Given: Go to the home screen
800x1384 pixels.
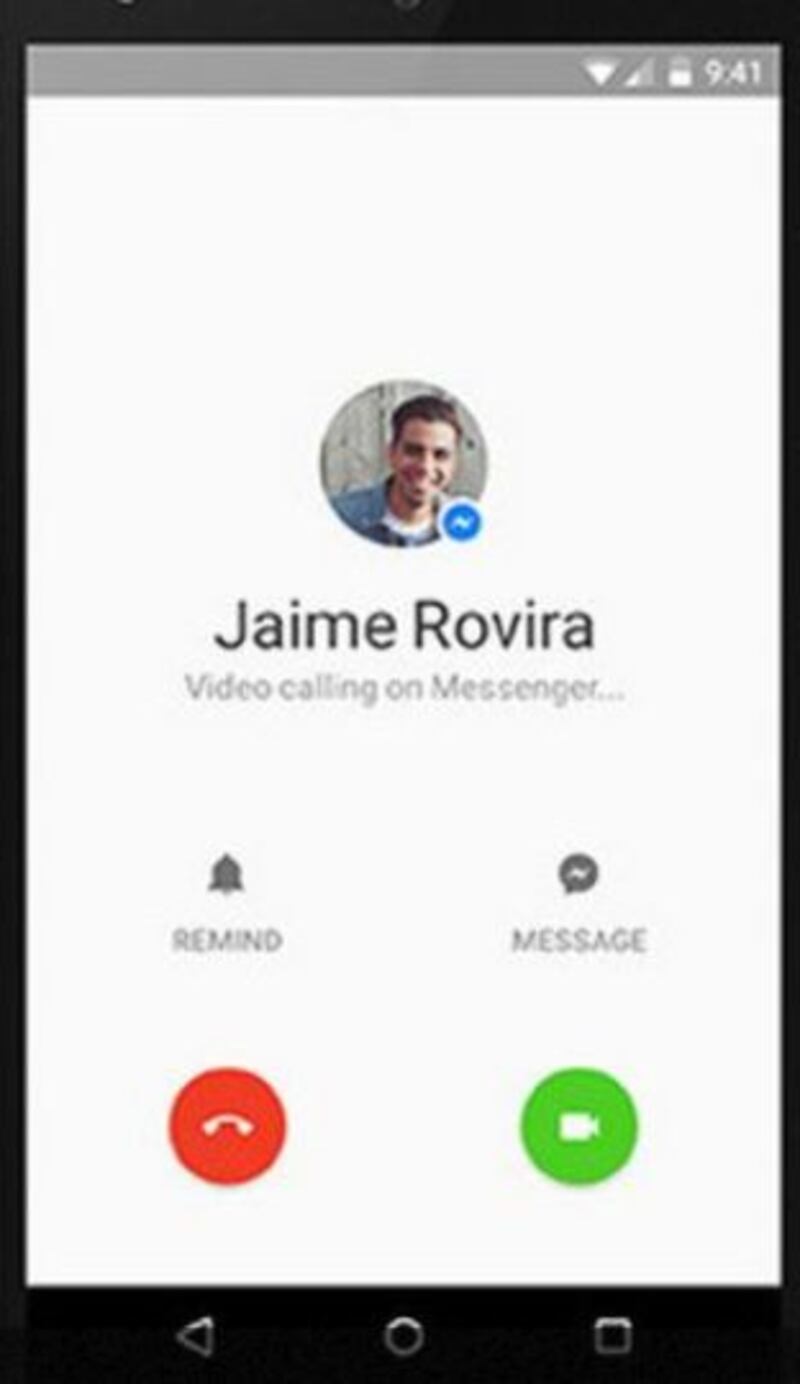Looking at the screenshot, I should 403,1335.
